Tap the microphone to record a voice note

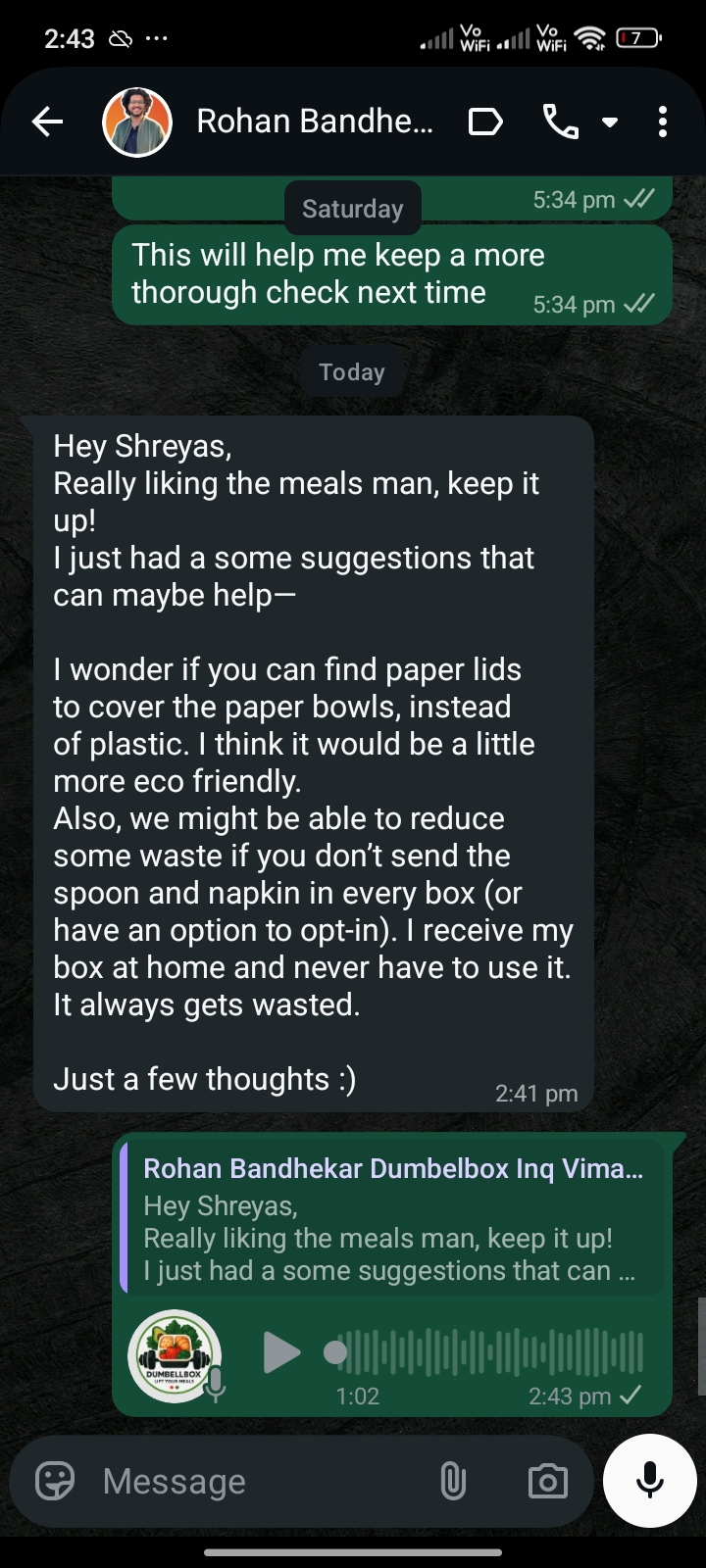click(649, 1481)
